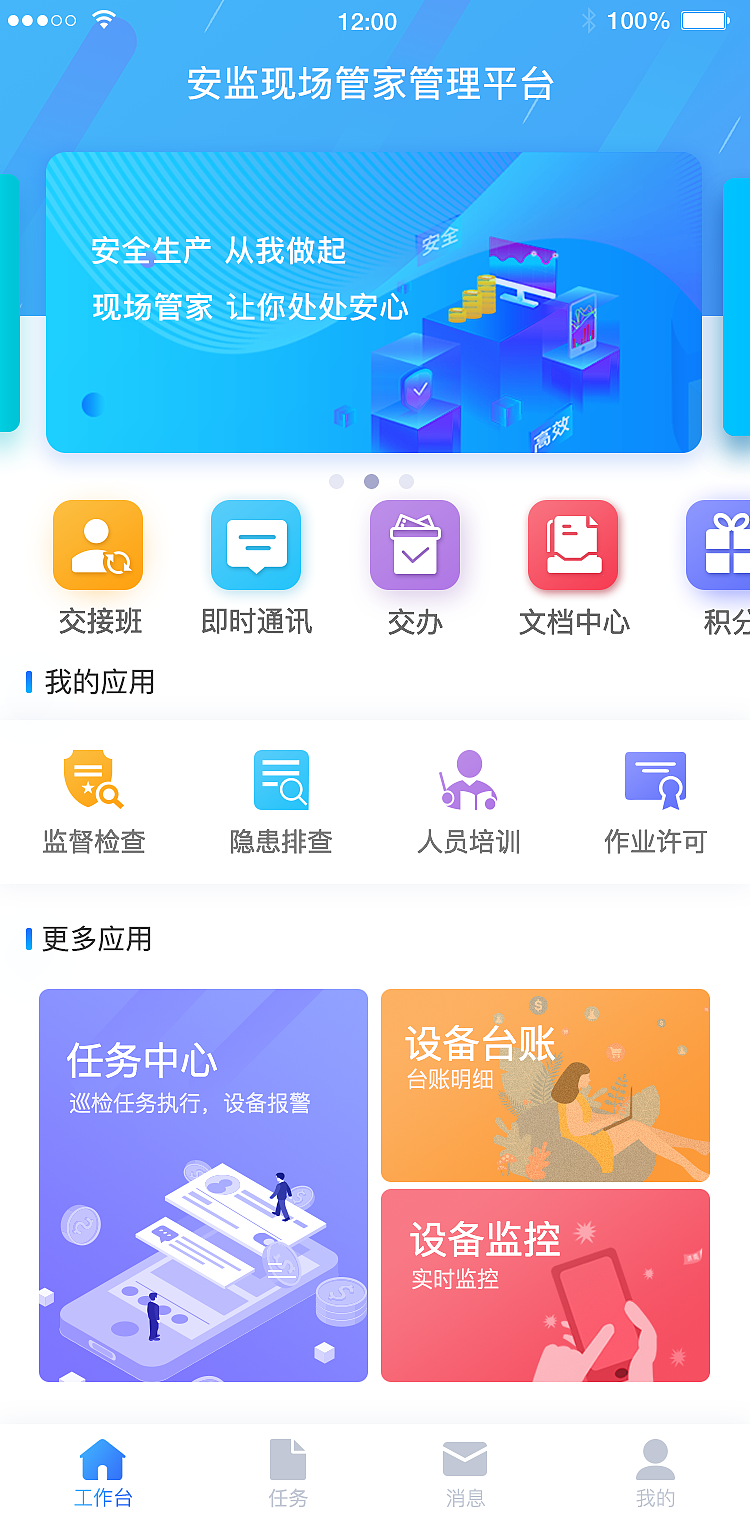
Task: Open the partially visible 积分 points icon
Action: click(722, 545)
